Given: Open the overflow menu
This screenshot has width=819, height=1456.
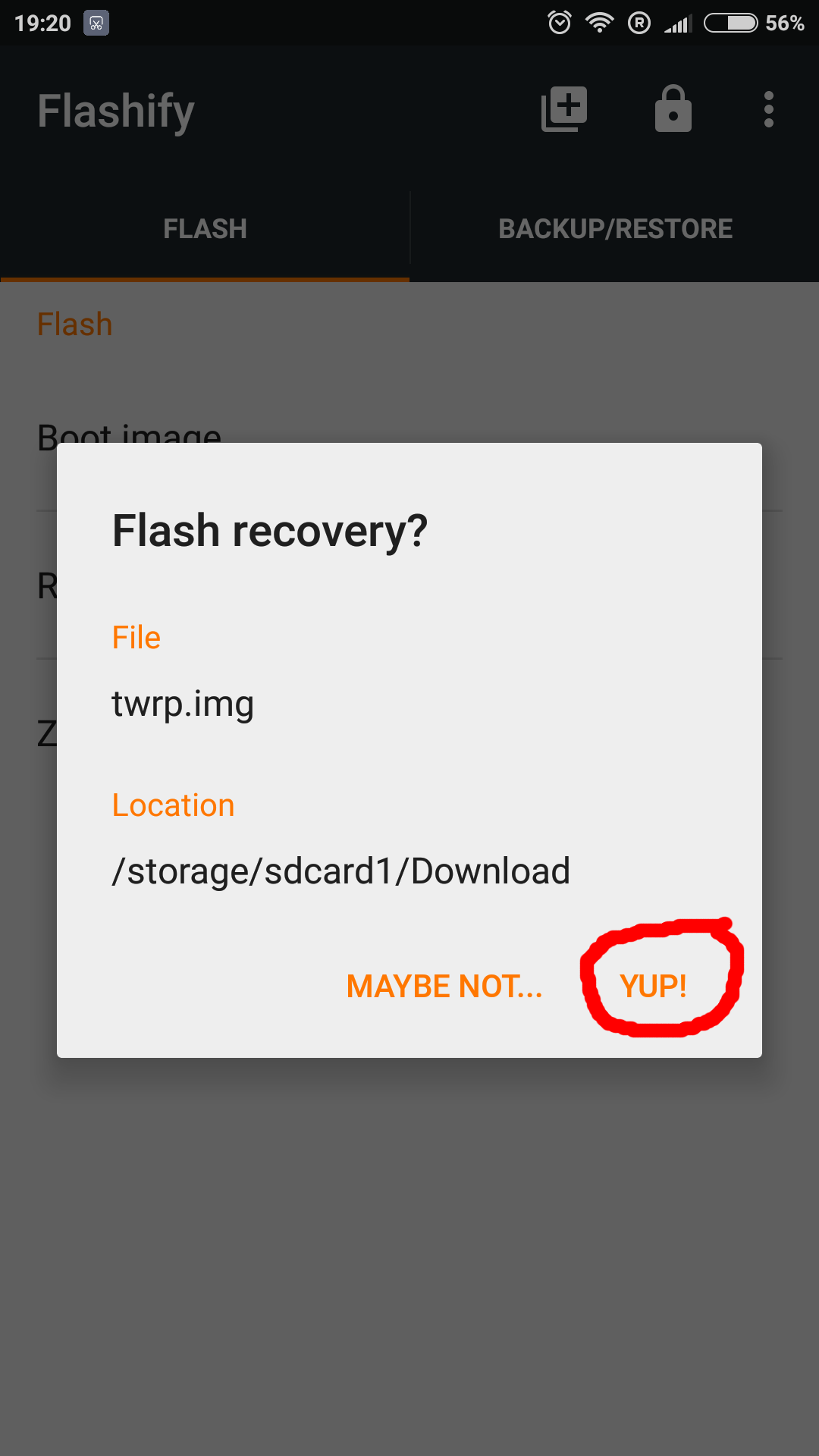Looking at the screenshot, I should click(768, 110).
